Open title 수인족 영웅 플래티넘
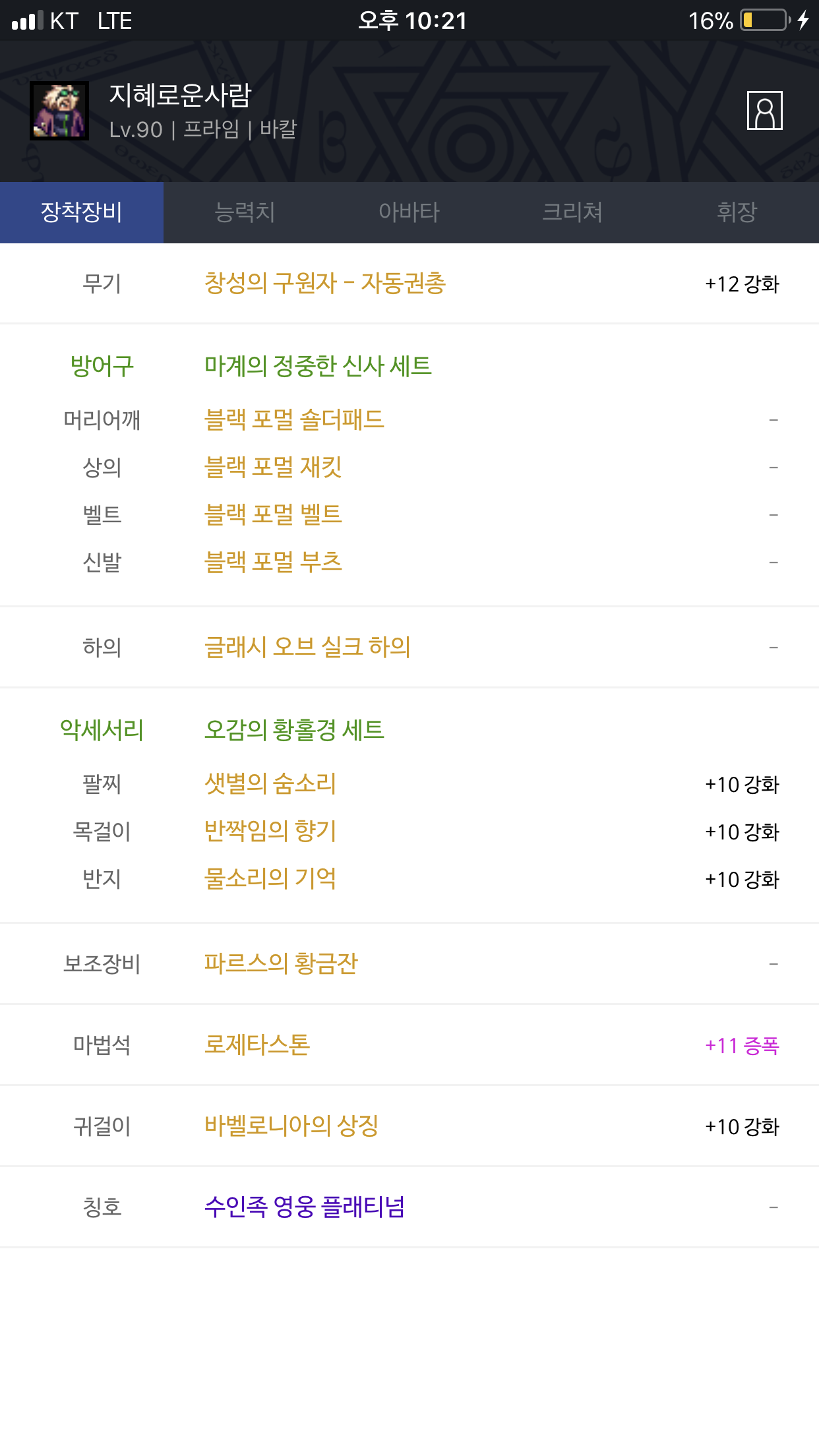The width and height of the screenshot is (819, 1456). (x=305, y=1207)
